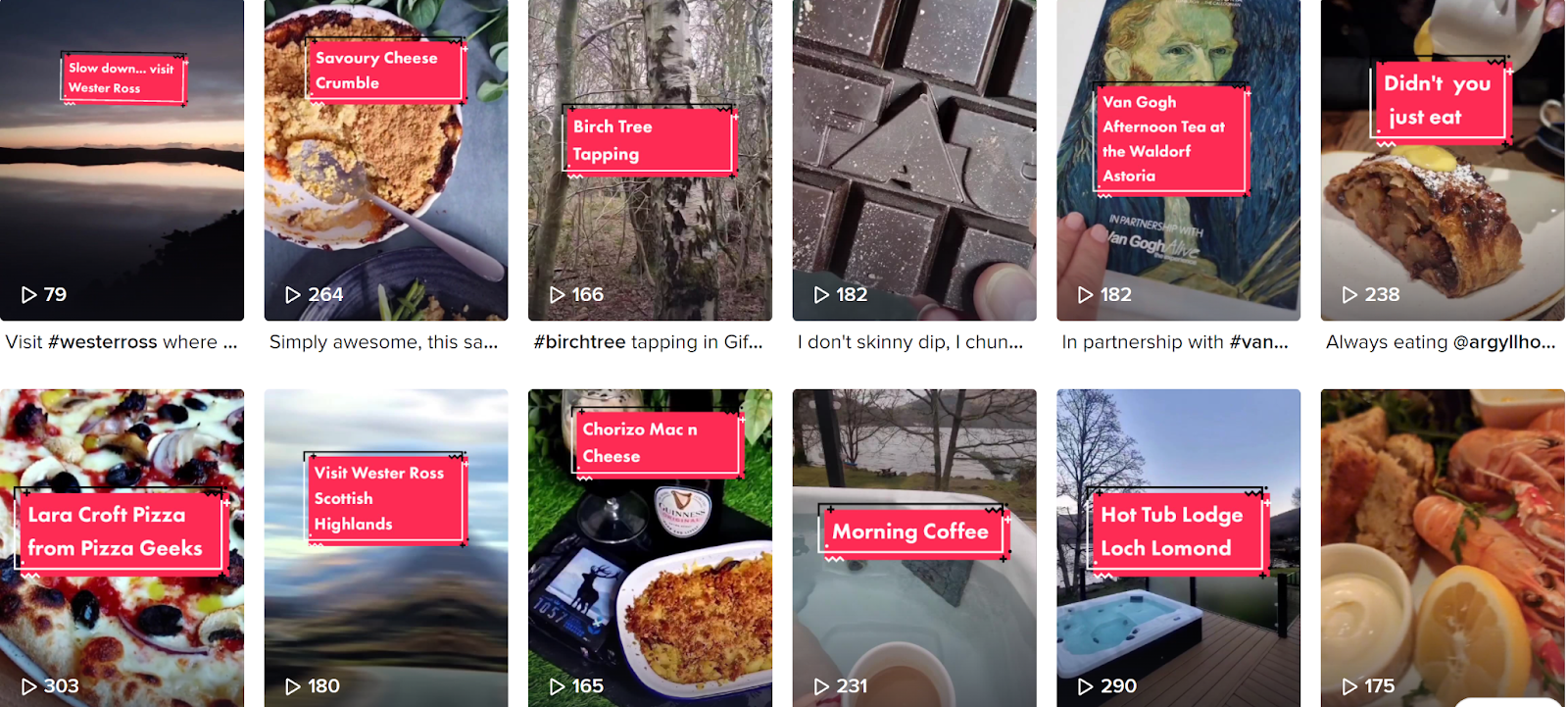Screen dimensions: 1568x707
Task: Open the @argyllho... mention link
Action: click(1503, 342)
